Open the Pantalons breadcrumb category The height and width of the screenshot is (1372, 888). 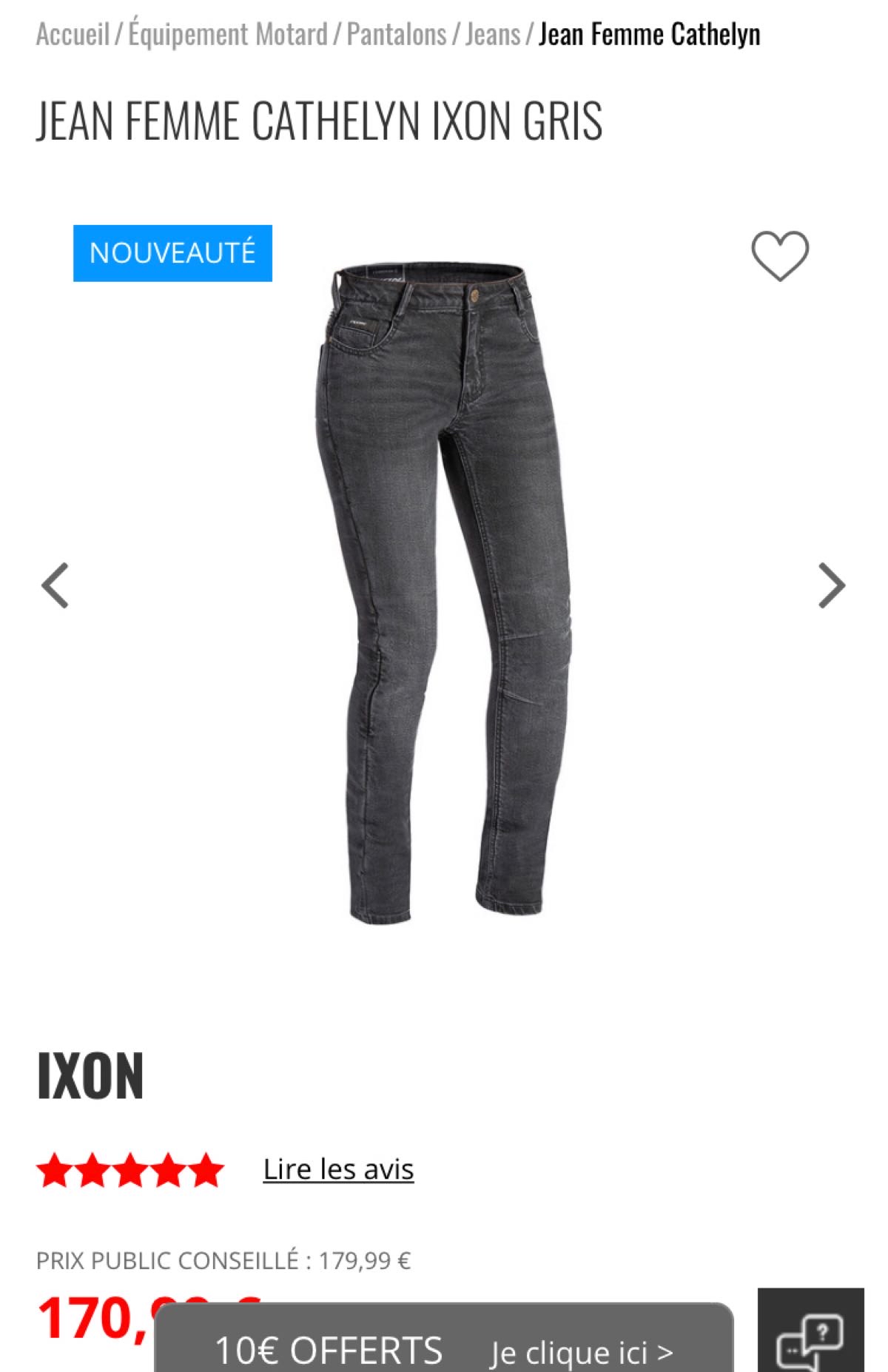click(397, 35)
